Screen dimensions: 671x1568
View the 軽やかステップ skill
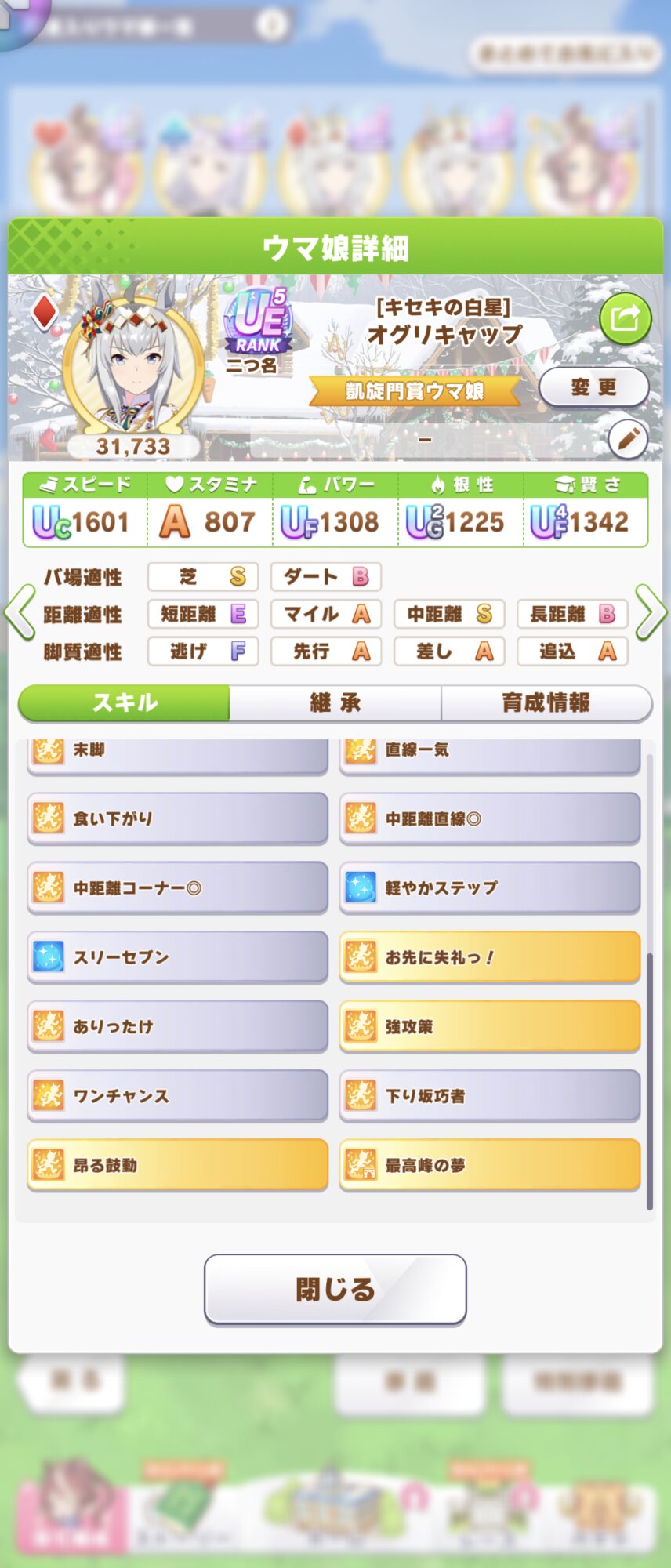pyautogui.click(x=489, y=887)
